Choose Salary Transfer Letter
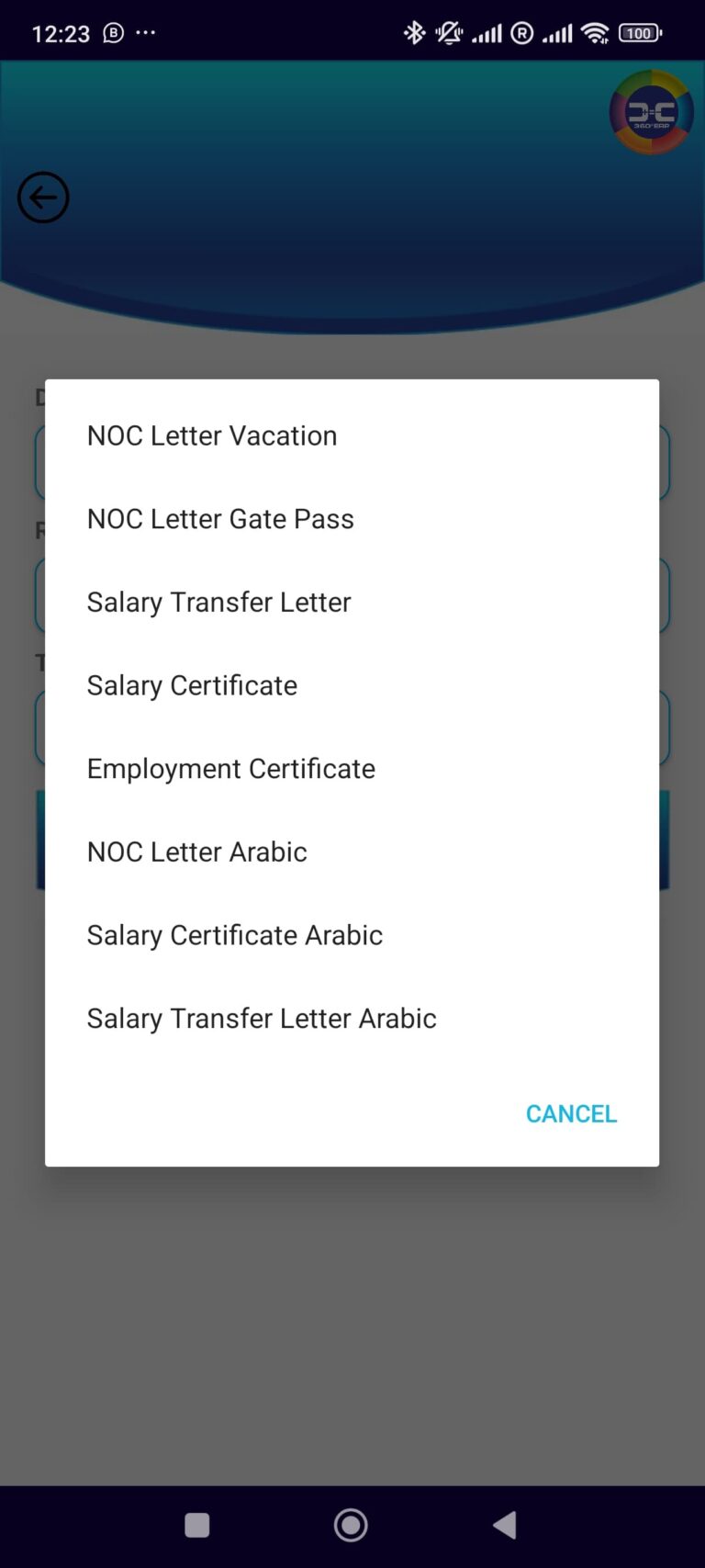Image resolution: width=705 pixels, height=1568 pixels. (218, 602)
